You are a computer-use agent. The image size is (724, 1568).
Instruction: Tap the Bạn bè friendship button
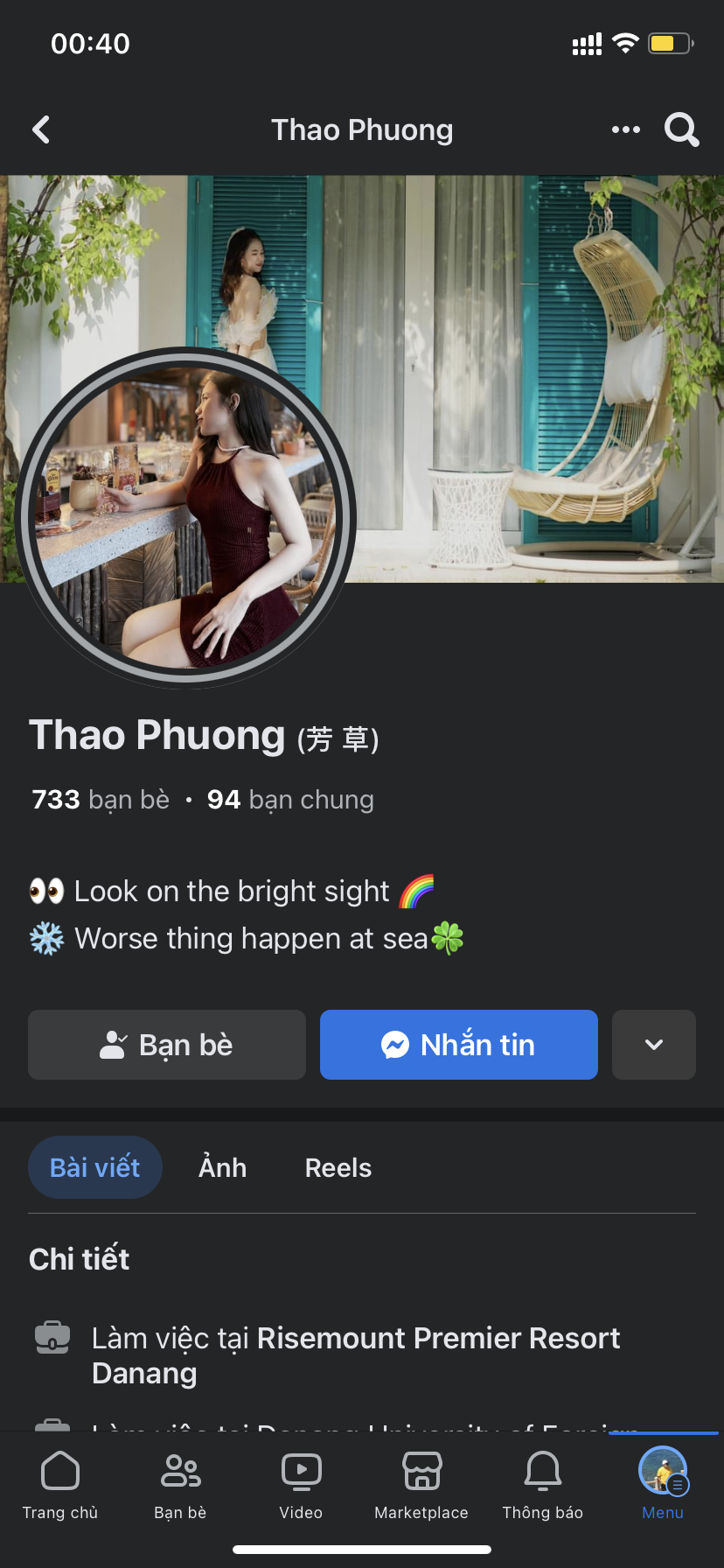tap(167, 1045)
